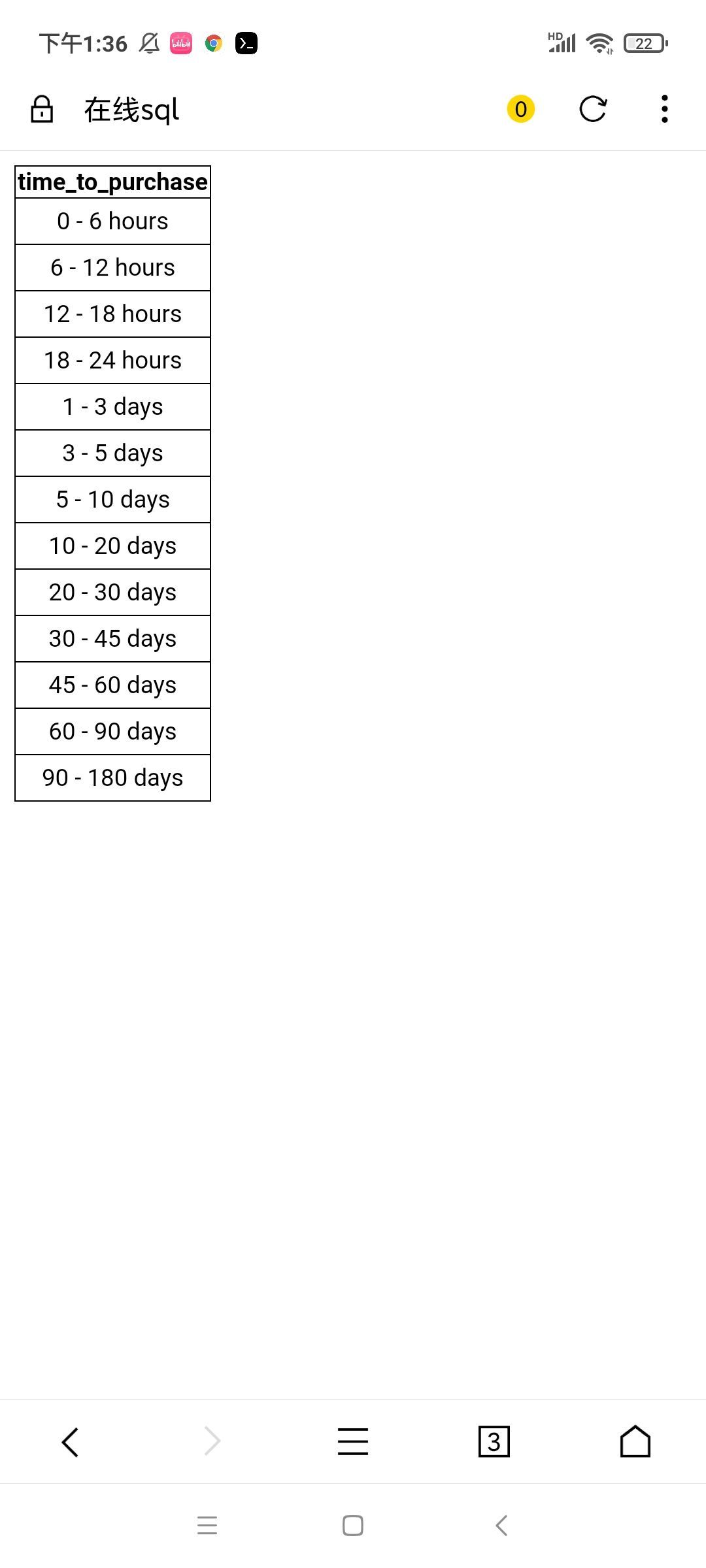Open the three-dot overflow menu
Viewport: 706px width, 1568px height.
pos(664,109)
